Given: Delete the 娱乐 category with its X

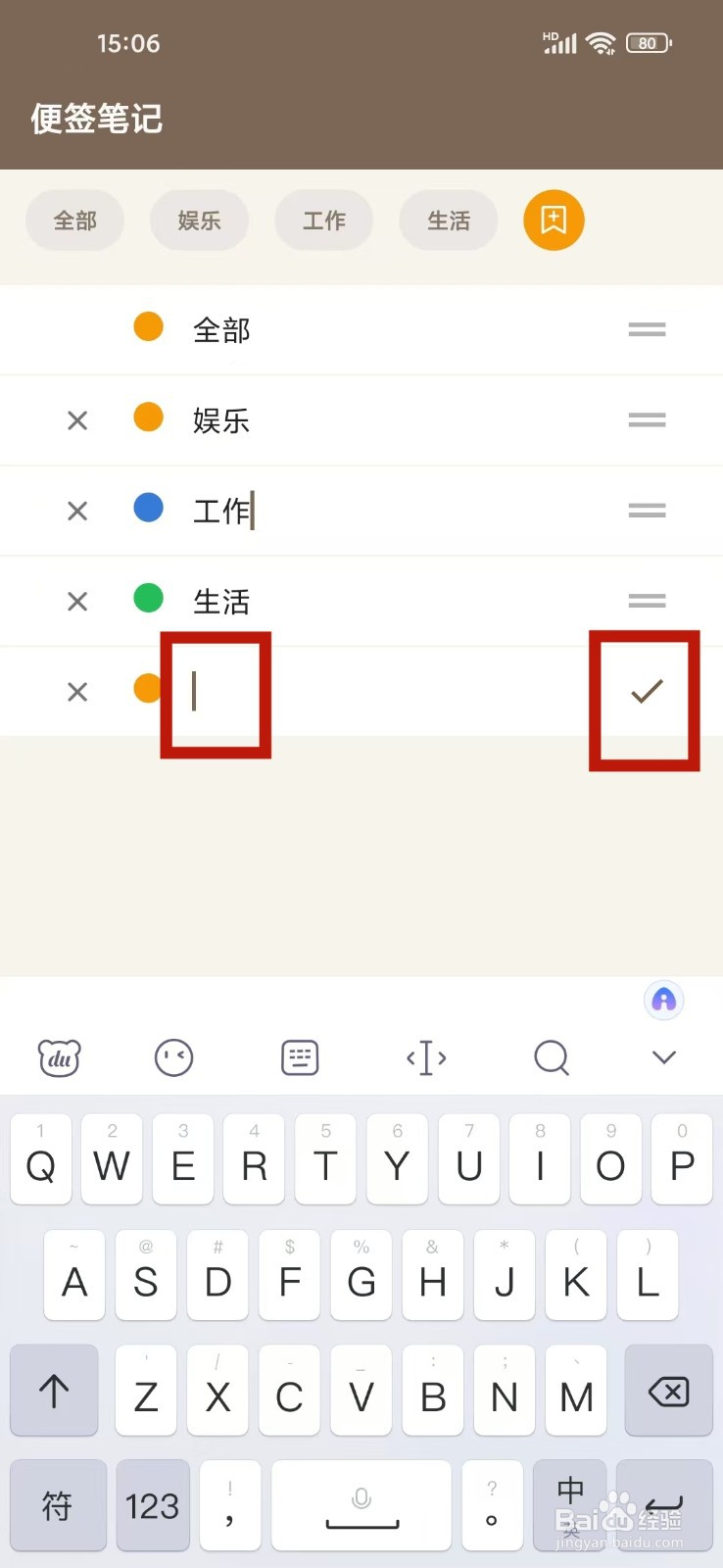Looking at the screenshot, I should point(77,419).
